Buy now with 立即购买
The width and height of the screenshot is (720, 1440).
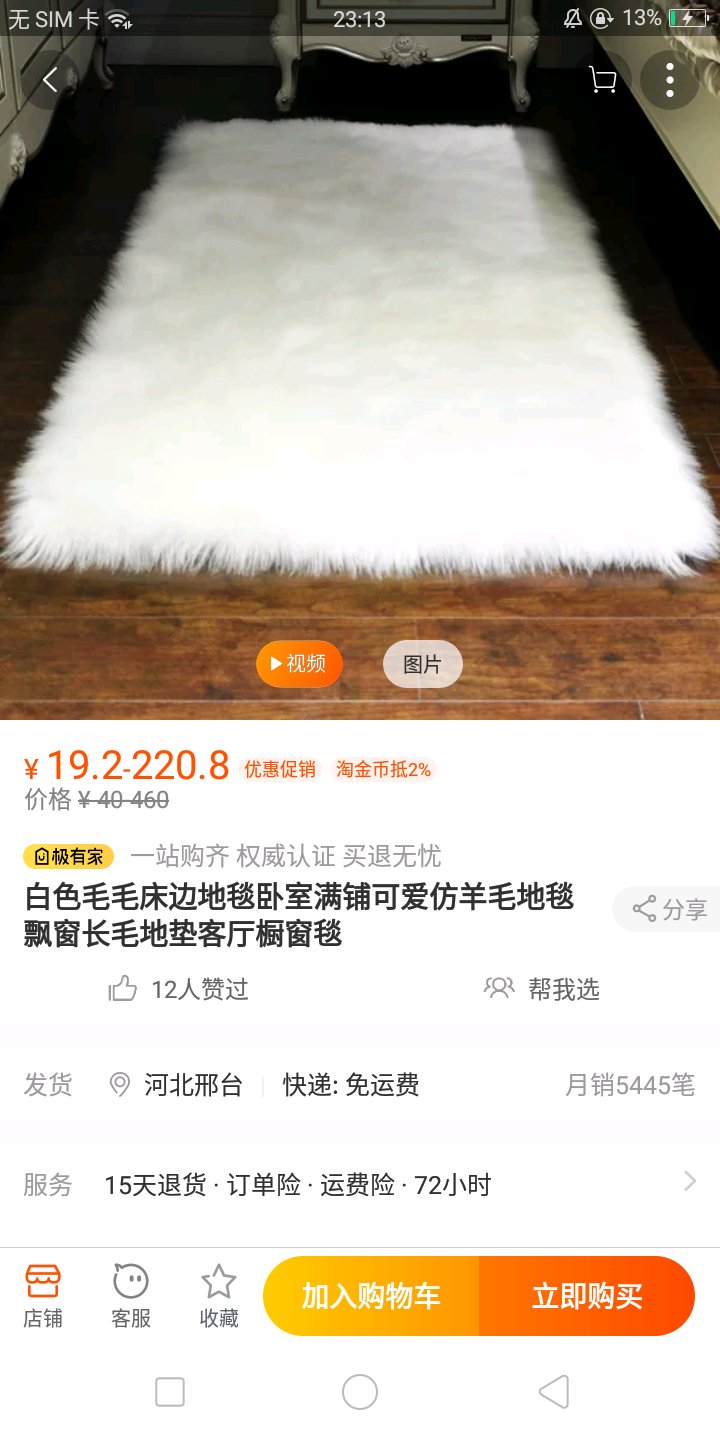(x=587, y=1296)
